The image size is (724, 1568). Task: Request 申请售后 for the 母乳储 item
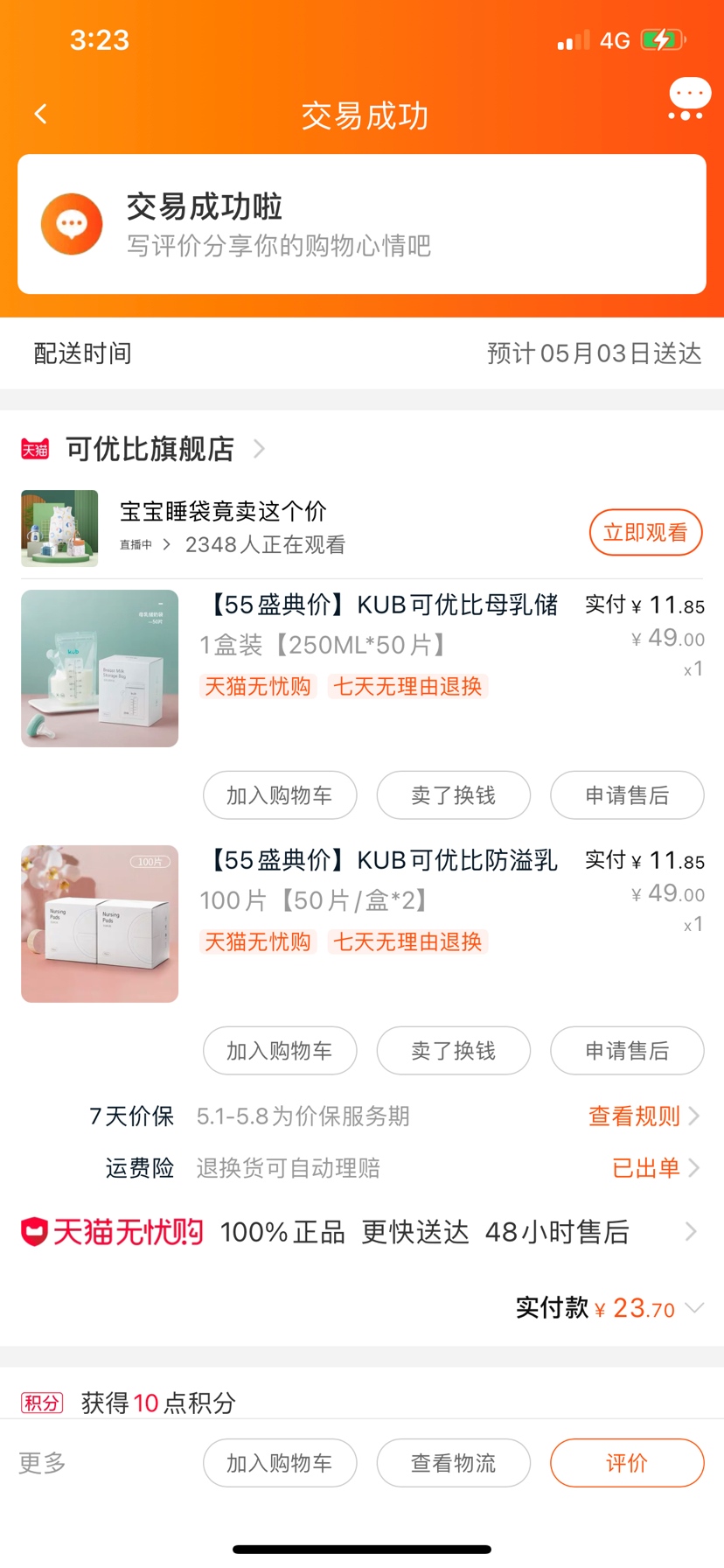coord(627,795)
